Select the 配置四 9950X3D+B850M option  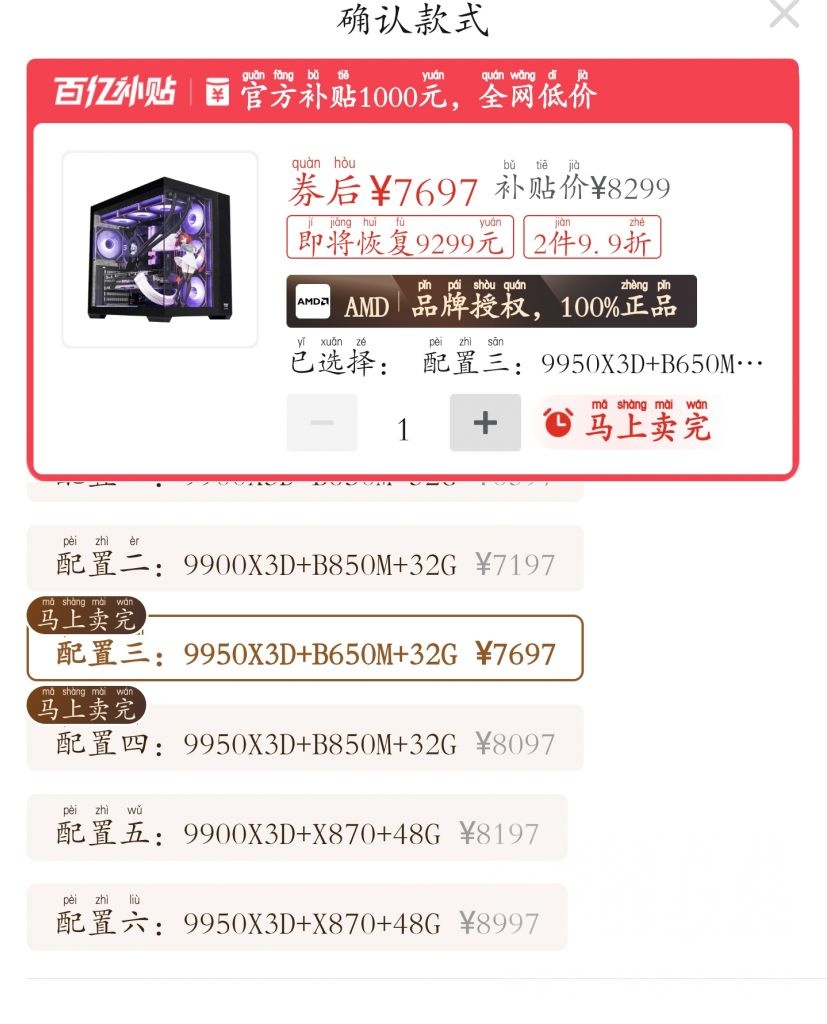click(300, 744)
